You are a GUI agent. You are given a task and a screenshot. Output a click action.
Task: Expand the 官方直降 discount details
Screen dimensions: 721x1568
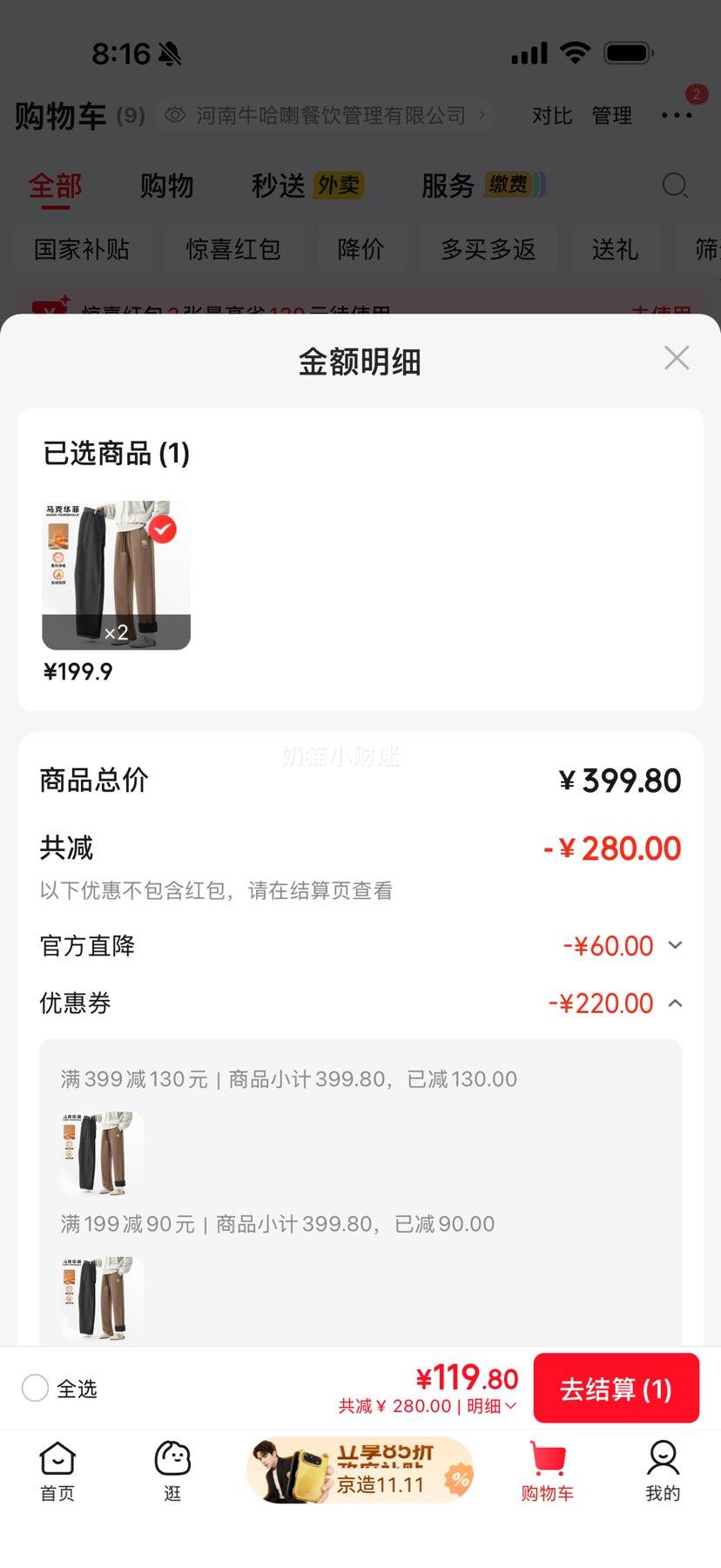tap(675, 945)
